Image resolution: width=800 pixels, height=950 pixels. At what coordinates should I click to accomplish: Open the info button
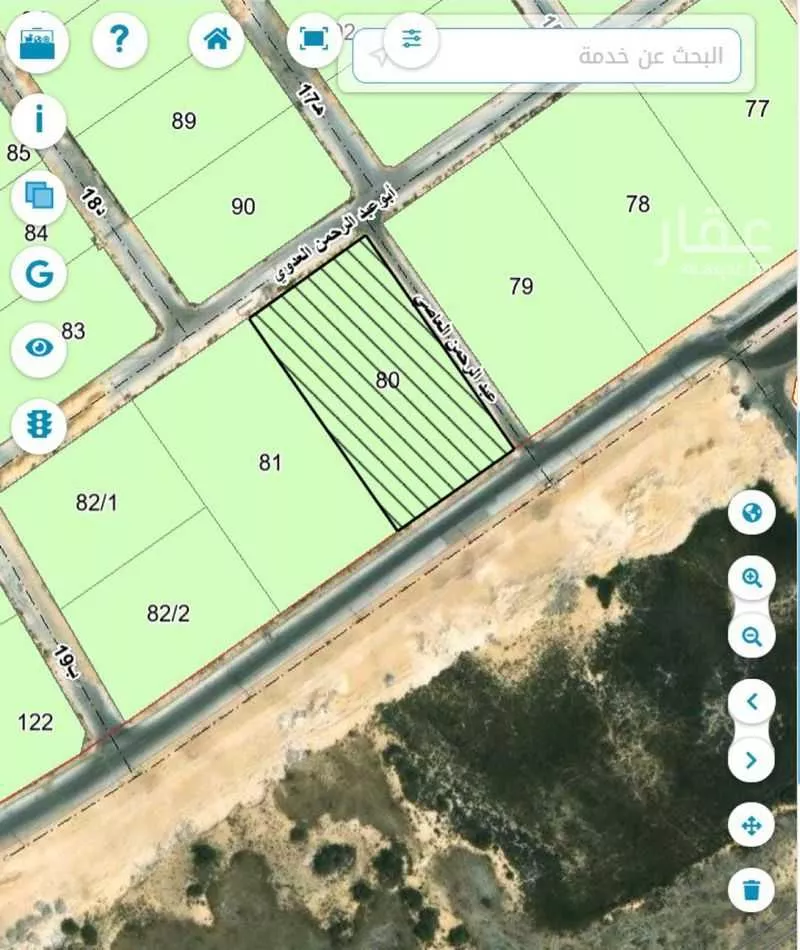(39, 120)
